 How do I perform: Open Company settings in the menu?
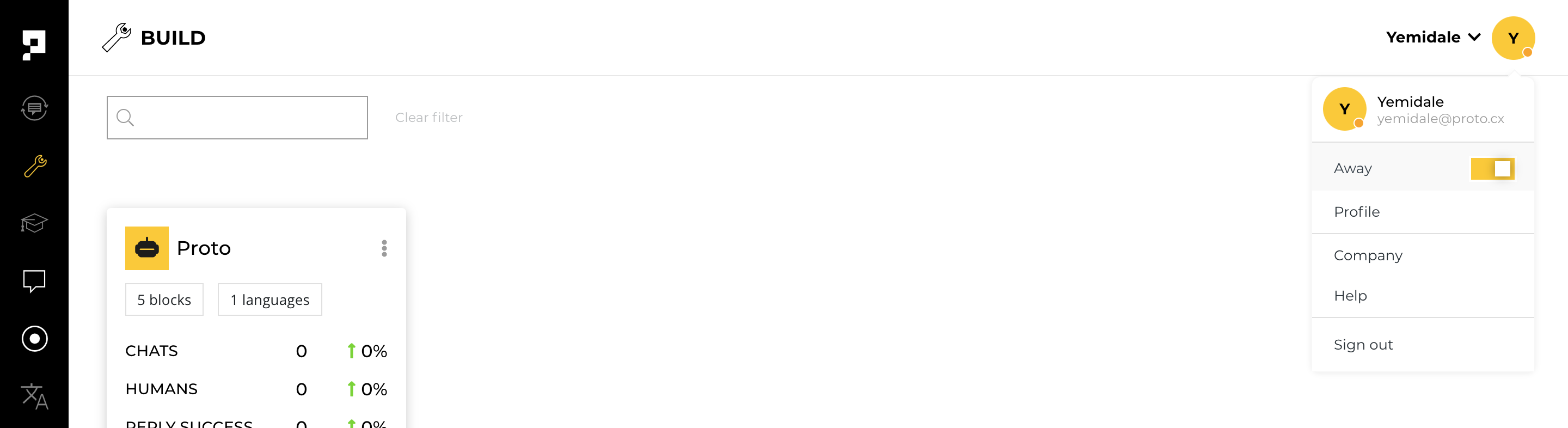1367,256
